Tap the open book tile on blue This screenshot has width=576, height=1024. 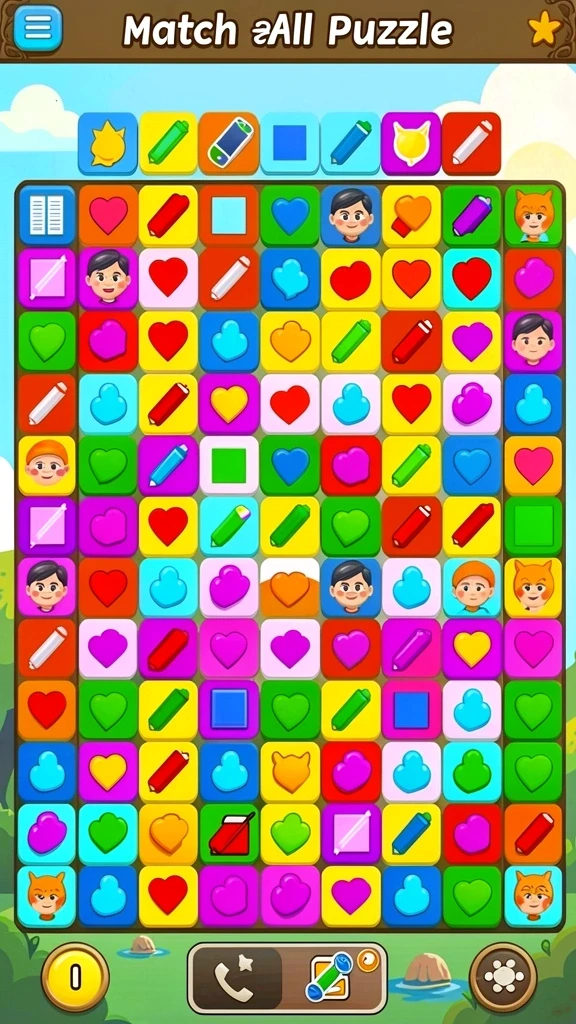pos(46,215)
